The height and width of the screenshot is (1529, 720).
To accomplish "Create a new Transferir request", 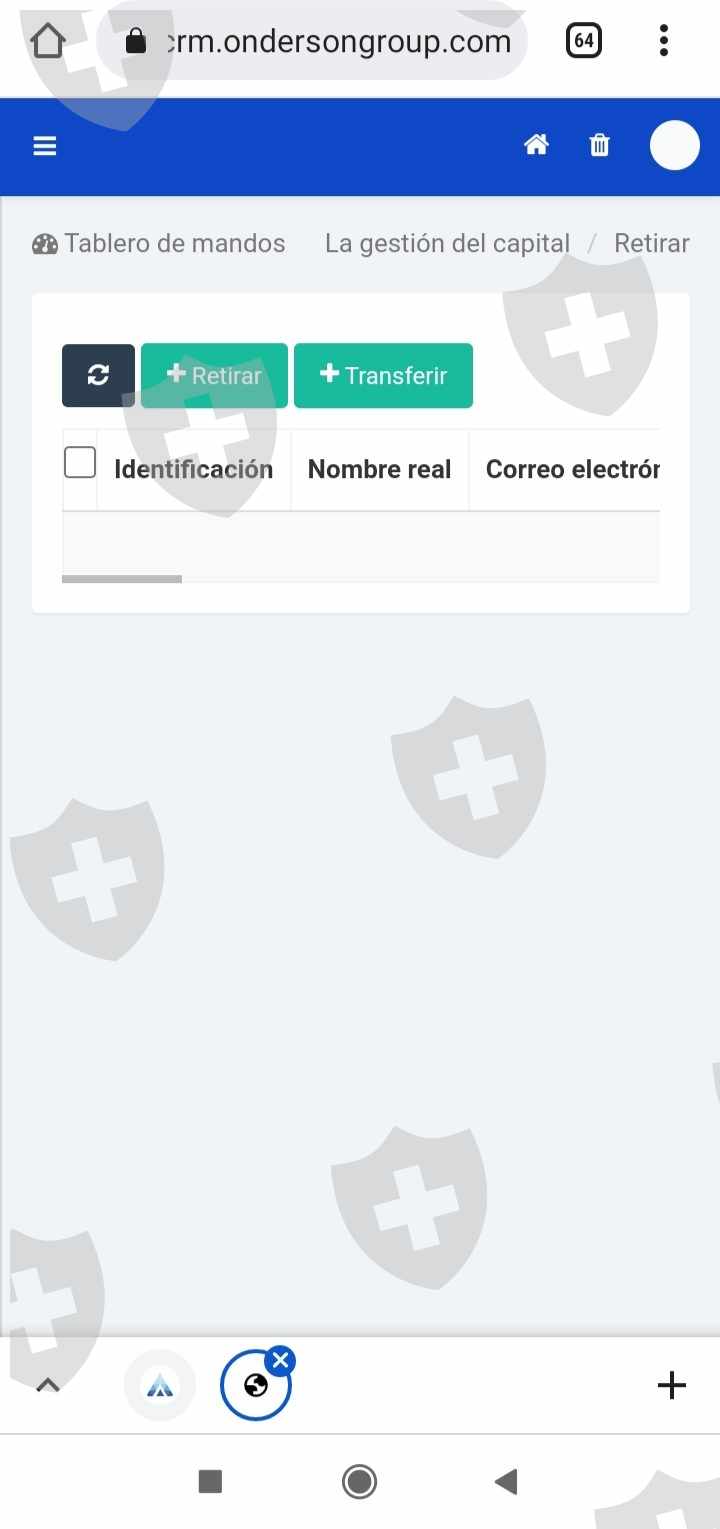I will [383, 376].
